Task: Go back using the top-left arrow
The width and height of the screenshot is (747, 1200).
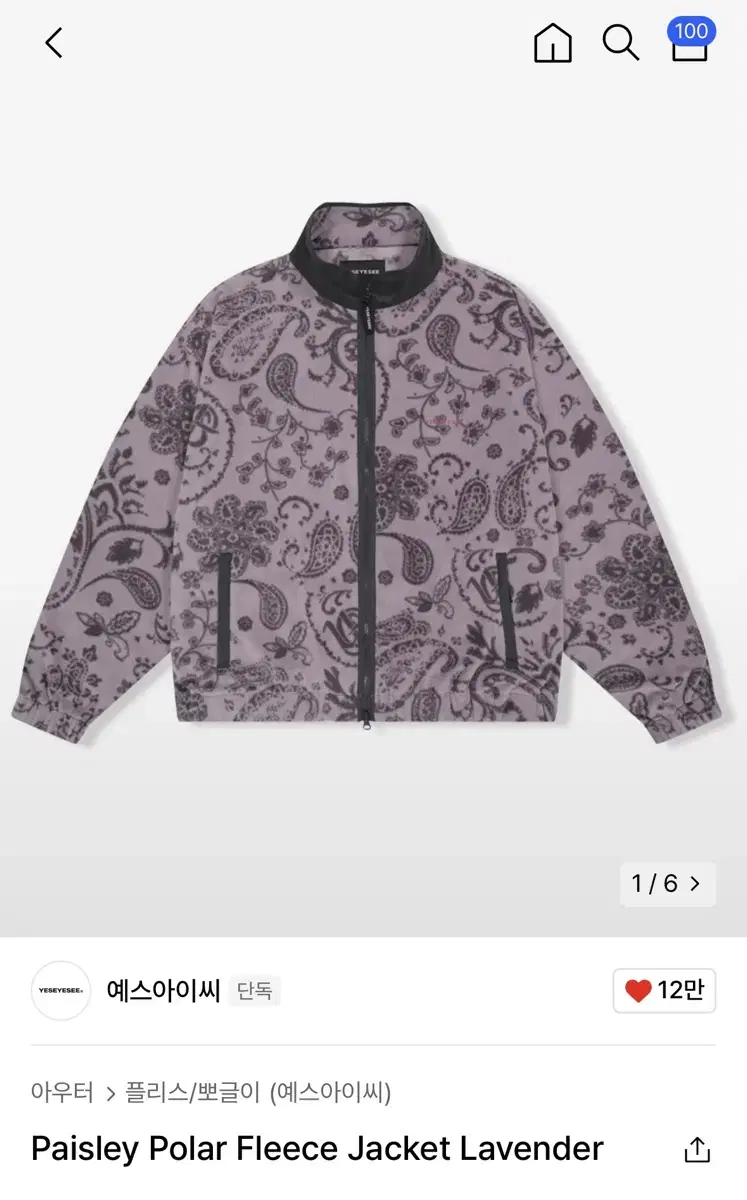Action: pyautogui.click(x=54, y=43)
